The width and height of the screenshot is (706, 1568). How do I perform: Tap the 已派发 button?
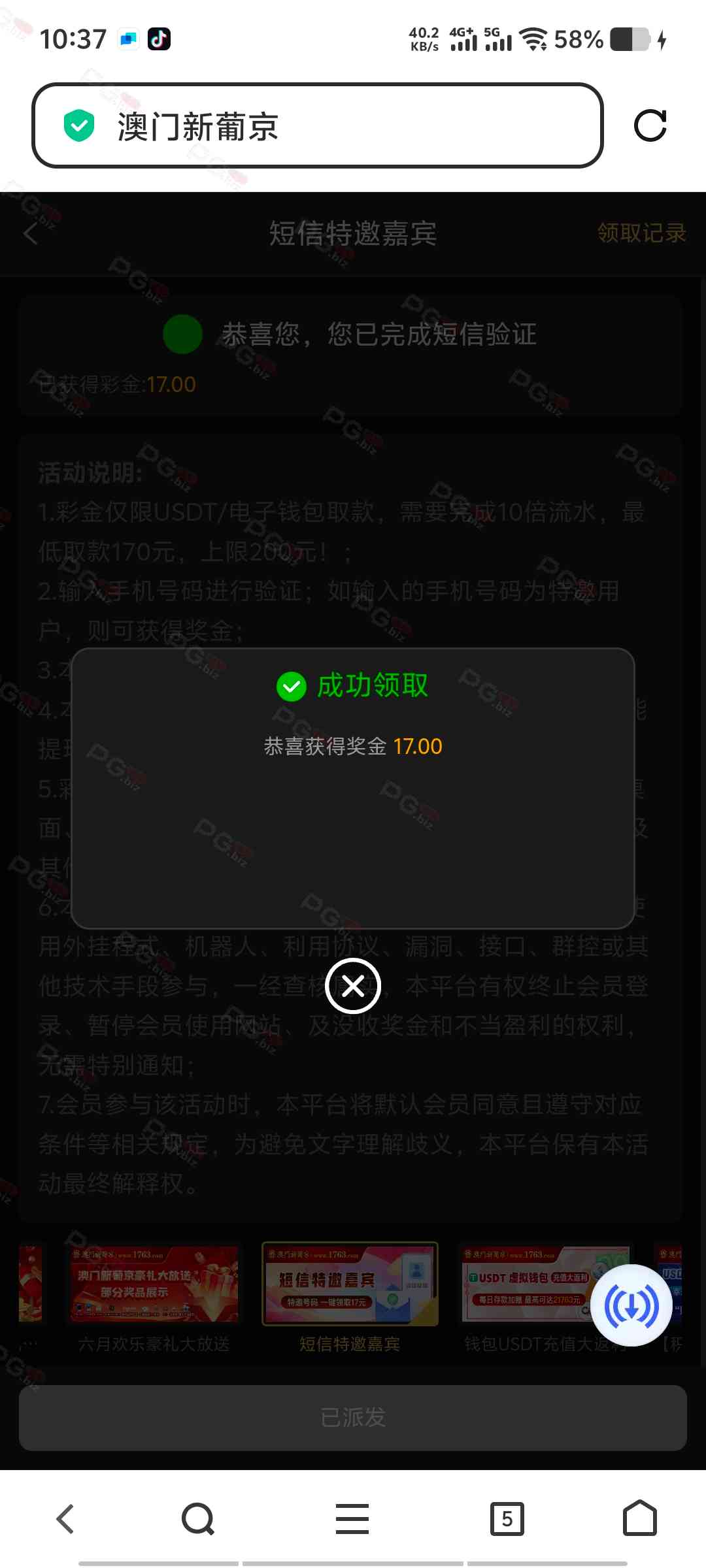tap(353, 1417)
